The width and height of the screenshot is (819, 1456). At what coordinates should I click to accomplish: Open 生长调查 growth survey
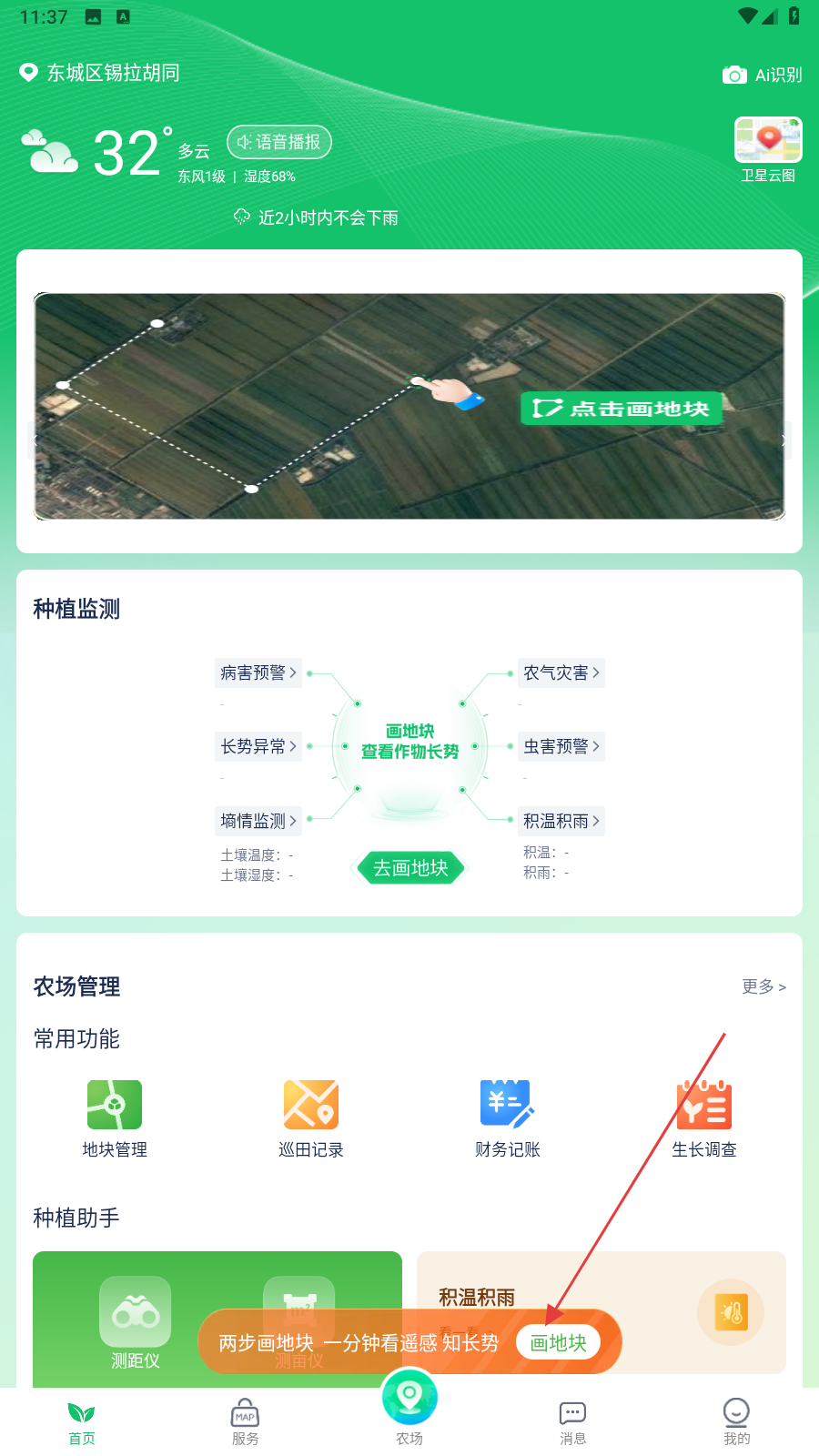click(x=704, y=1118)
